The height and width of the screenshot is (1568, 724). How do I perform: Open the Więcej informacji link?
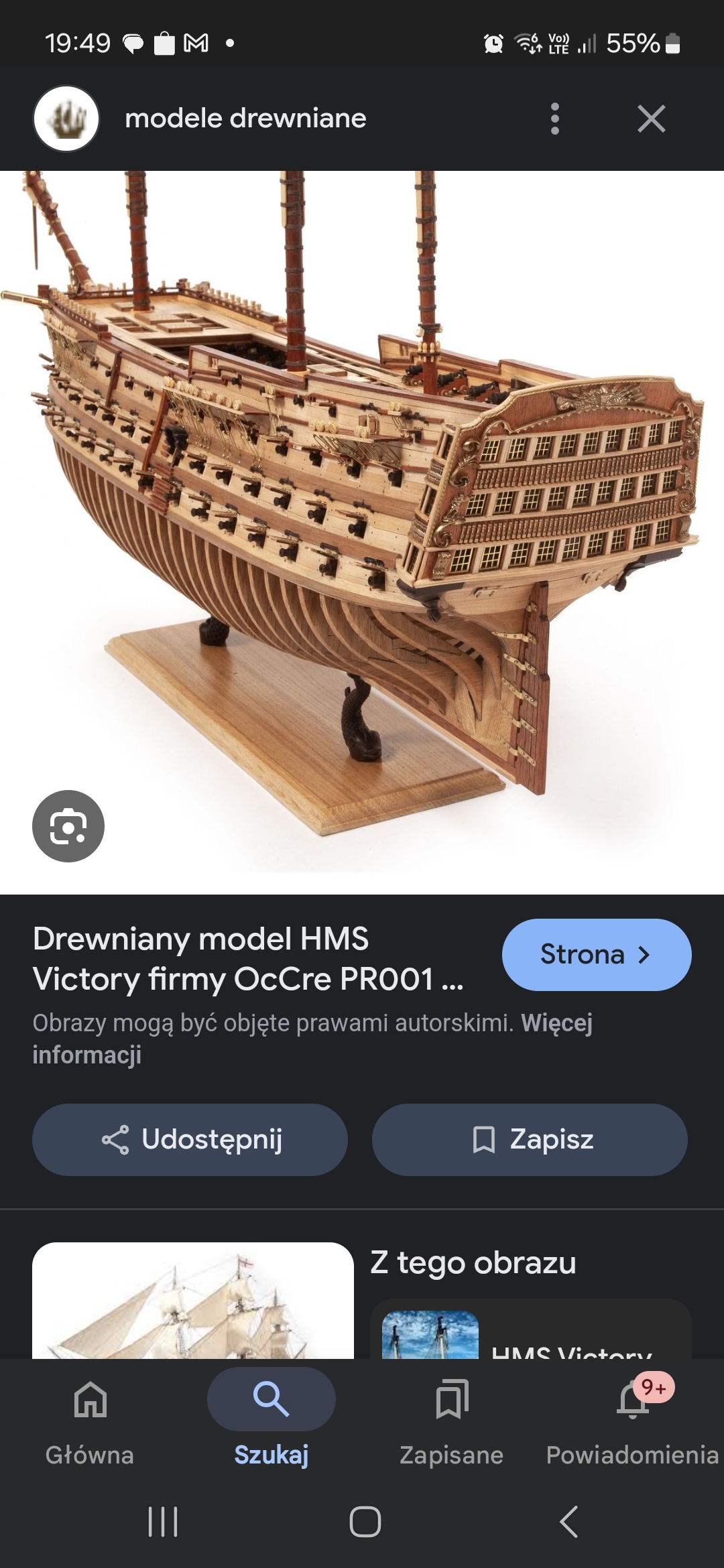(x=556, y=1024)
